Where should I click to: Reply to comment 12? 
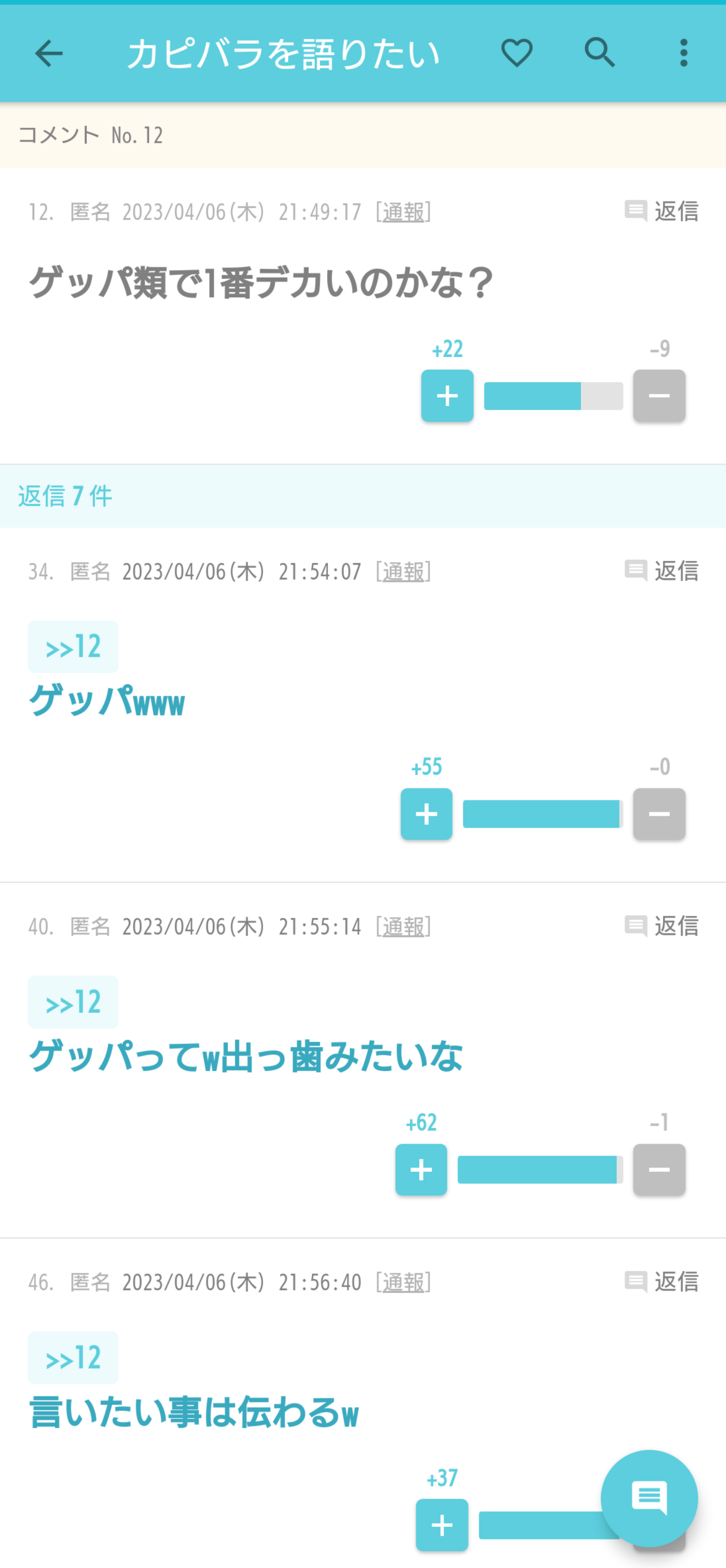click(x=662, y=211)
